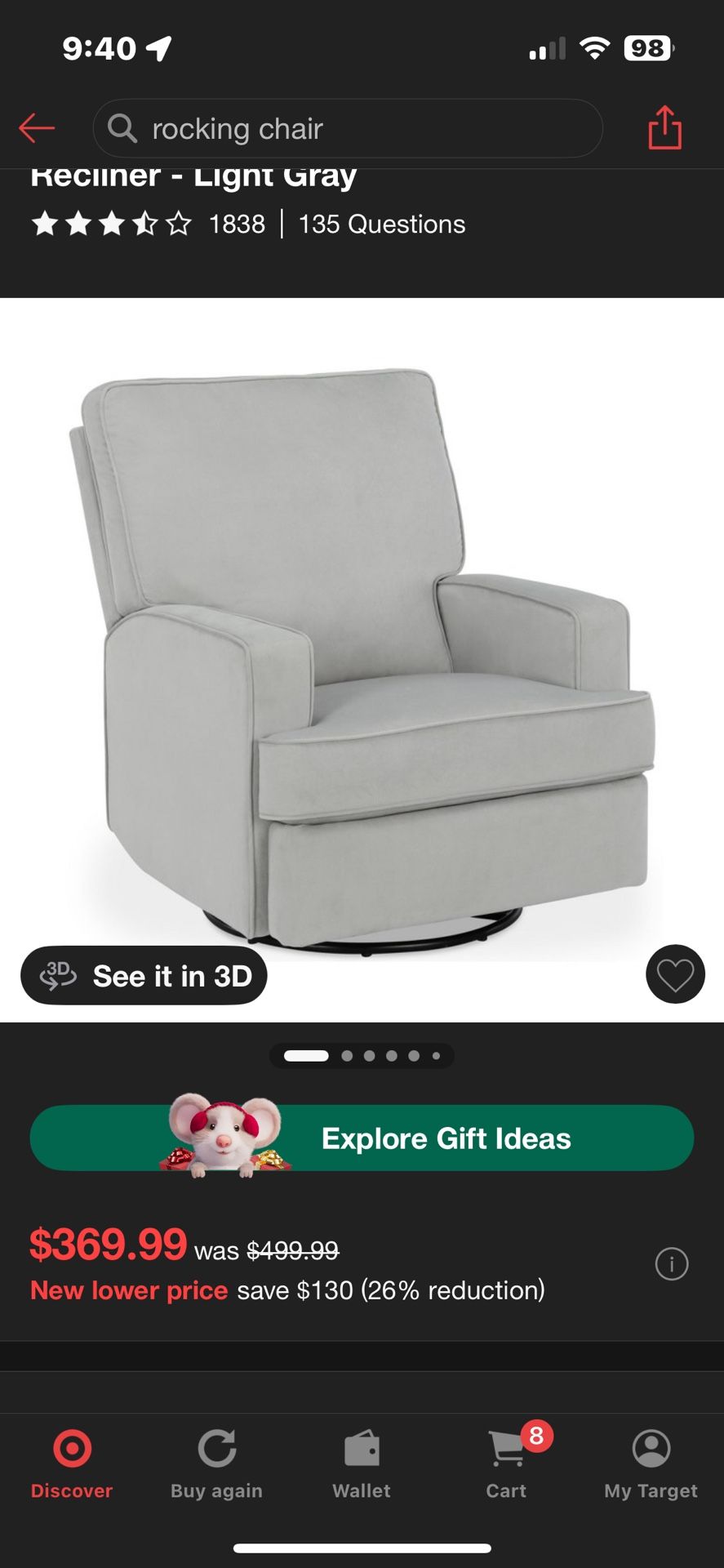Tap the Explore Gift Ideas banner

[362, 1138]
